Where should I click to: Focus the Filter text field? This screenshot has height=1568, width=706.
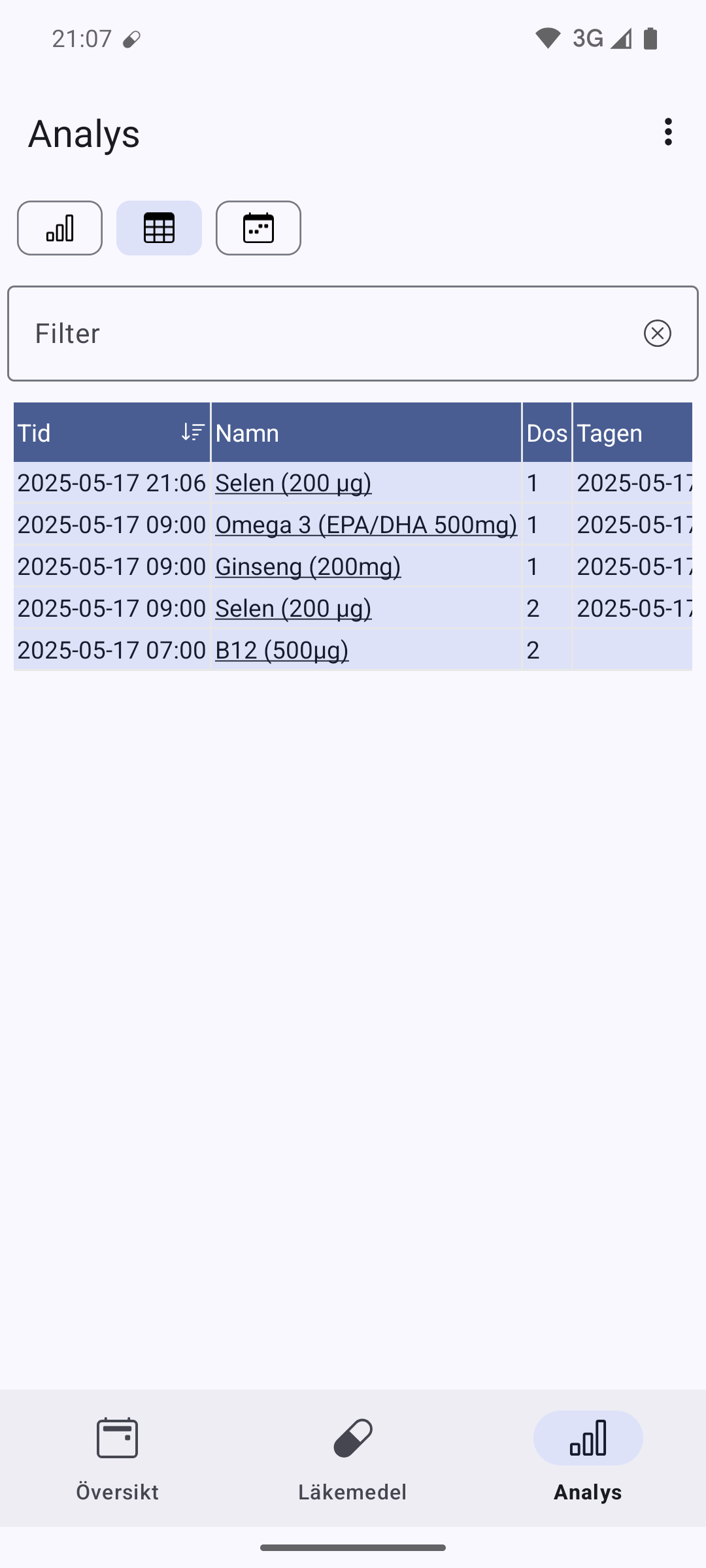point(327,333)
